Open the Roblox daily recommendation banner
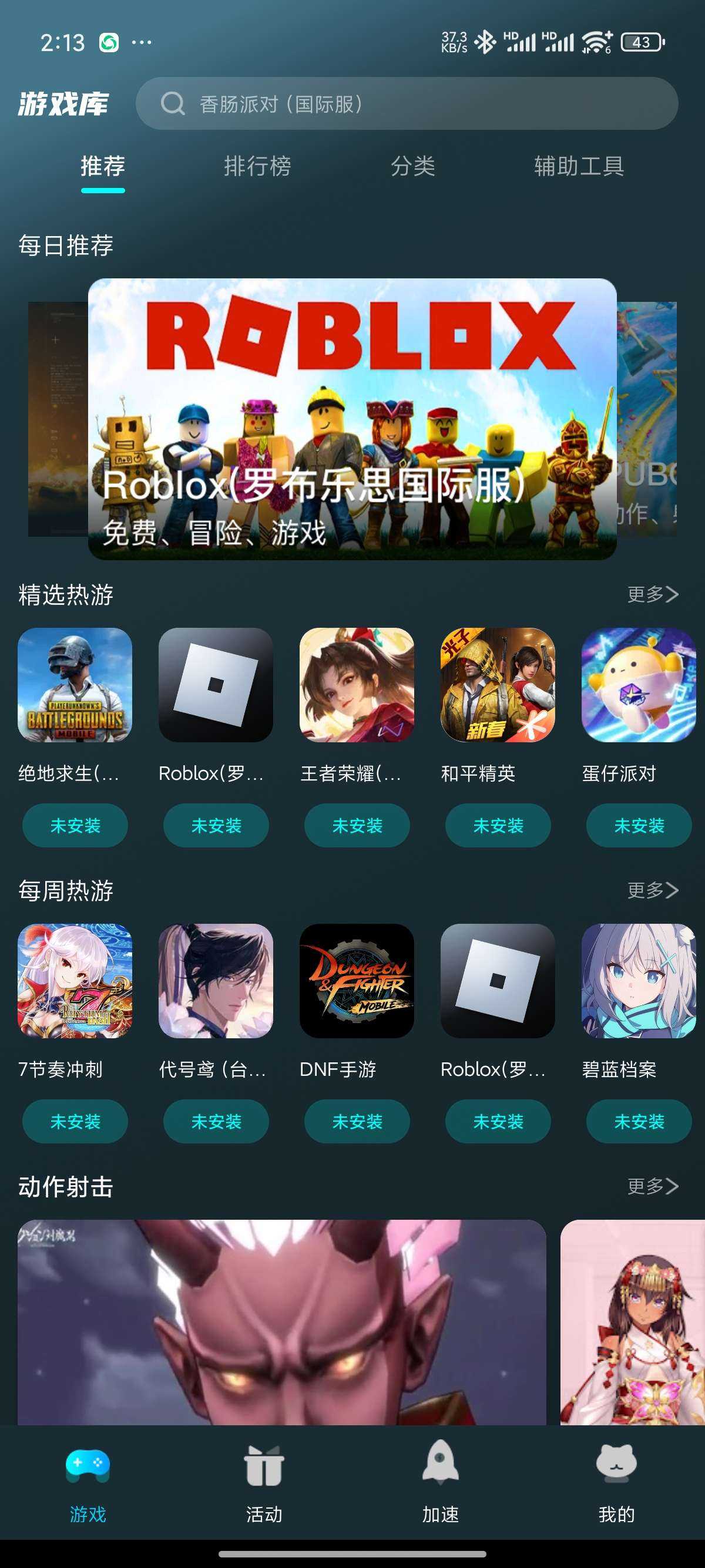 coord(352,419)
